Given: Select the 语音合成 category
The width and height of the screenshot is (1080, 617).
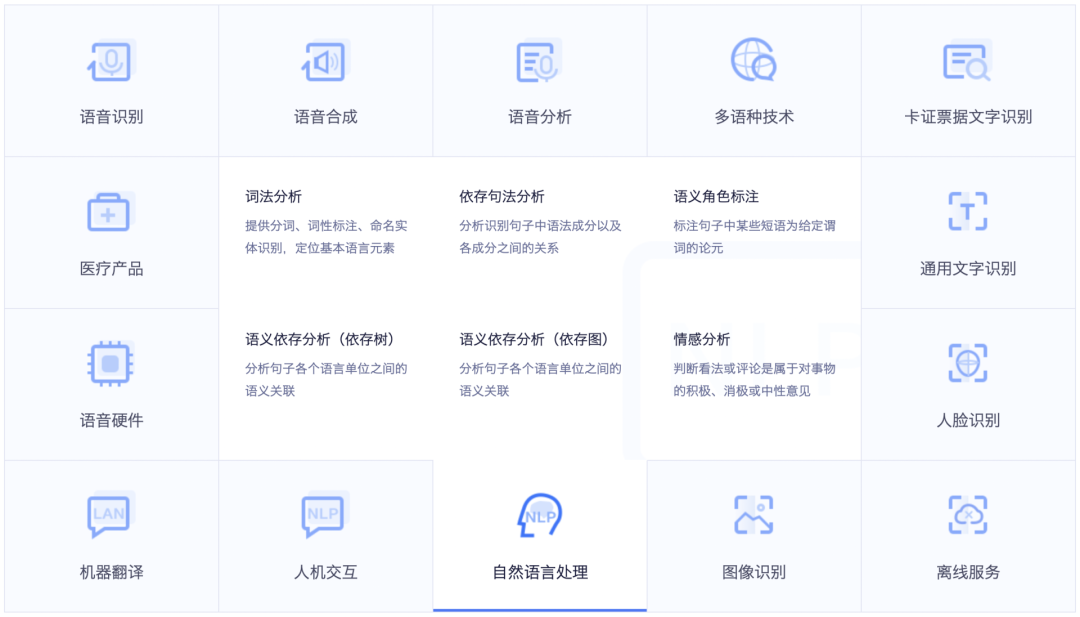Looking at the screenshot, I should pos(325,82).
